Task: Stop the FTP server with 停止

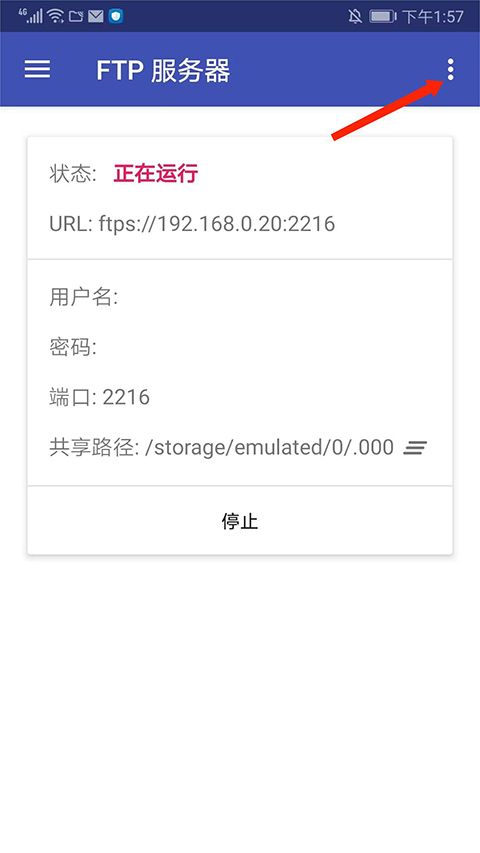Action: (239, 521)
